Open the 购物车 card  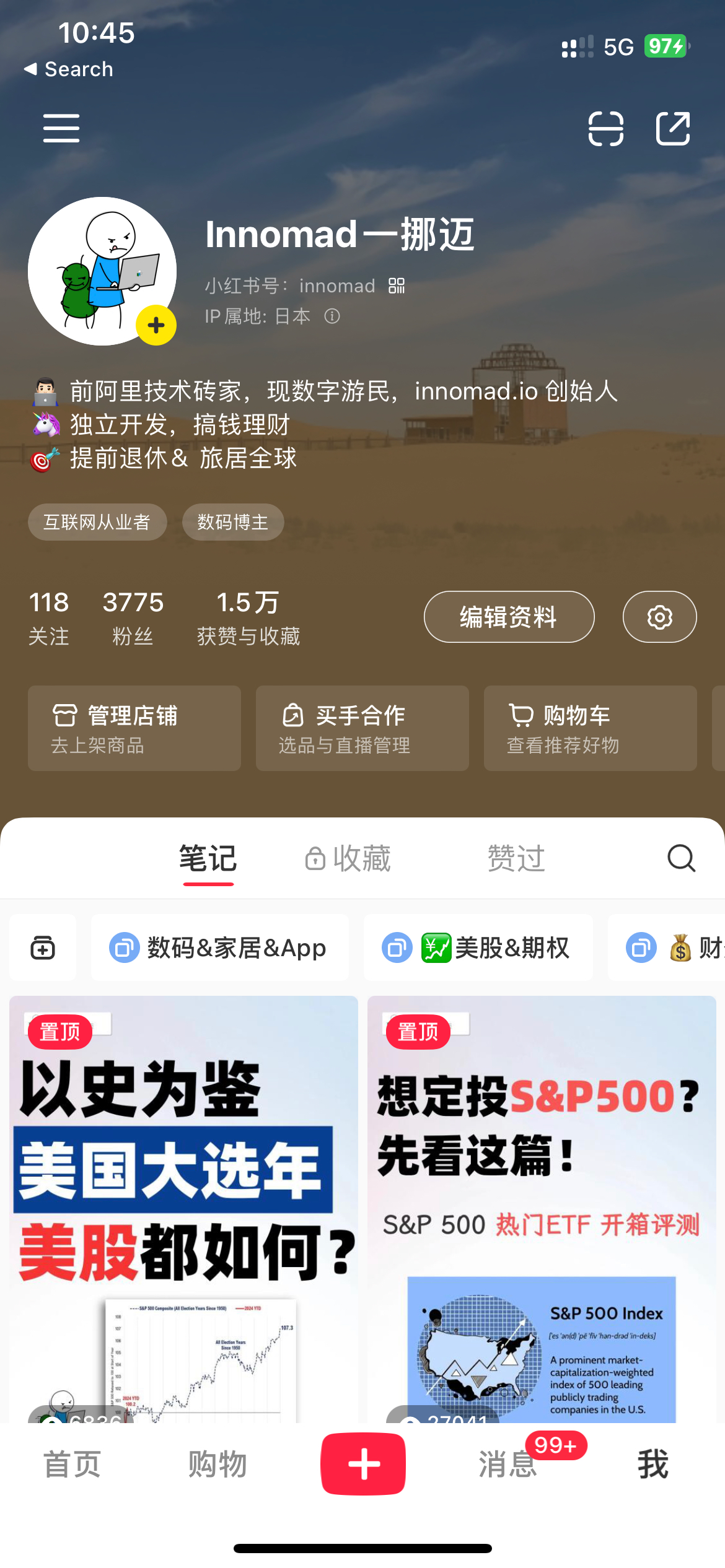click(x=590, y=728)
